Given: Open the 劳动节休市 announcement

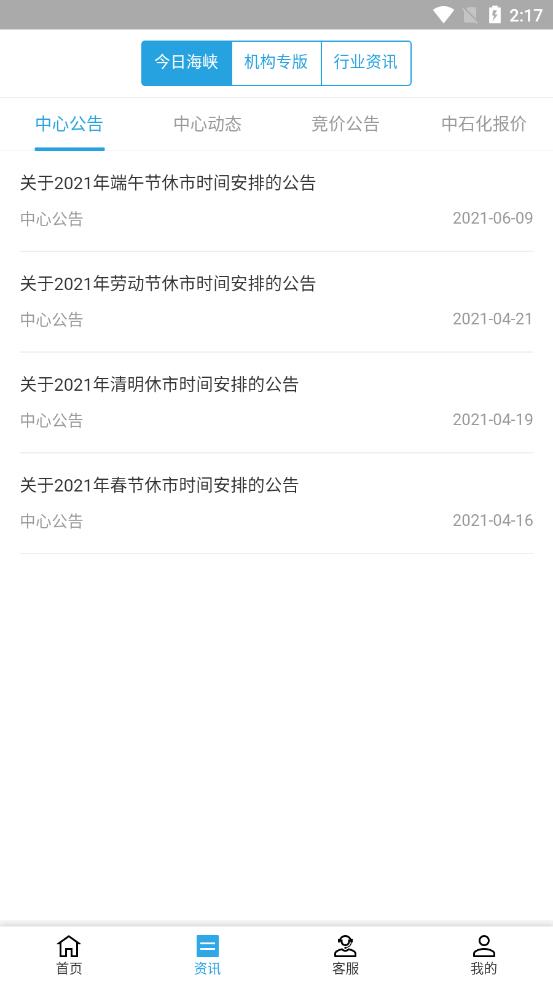Looking at the screenshot, I should (x=276, y=302).
